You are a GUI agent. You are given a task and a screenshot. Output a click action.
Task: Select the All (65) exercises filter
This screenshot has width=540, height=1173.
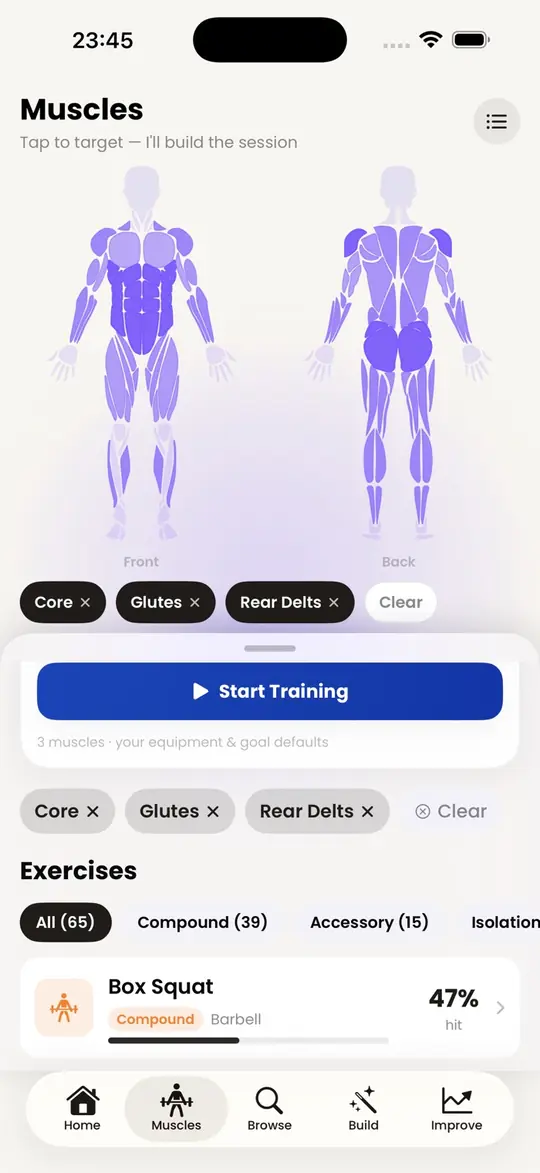tap(66, 922)
